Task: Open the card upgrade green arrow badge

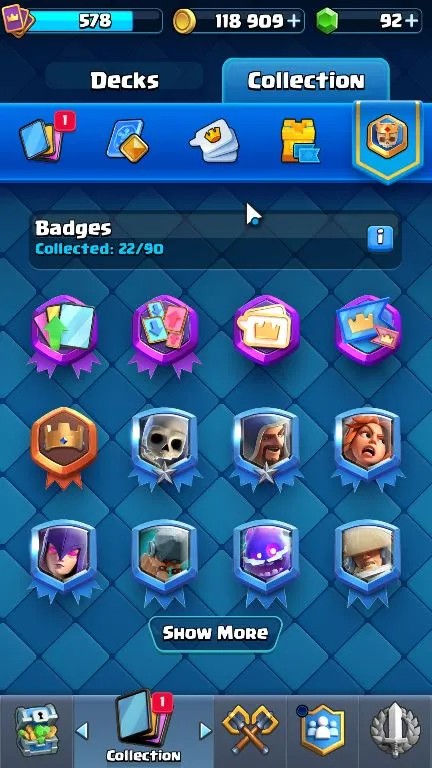Action: point(64,335)
